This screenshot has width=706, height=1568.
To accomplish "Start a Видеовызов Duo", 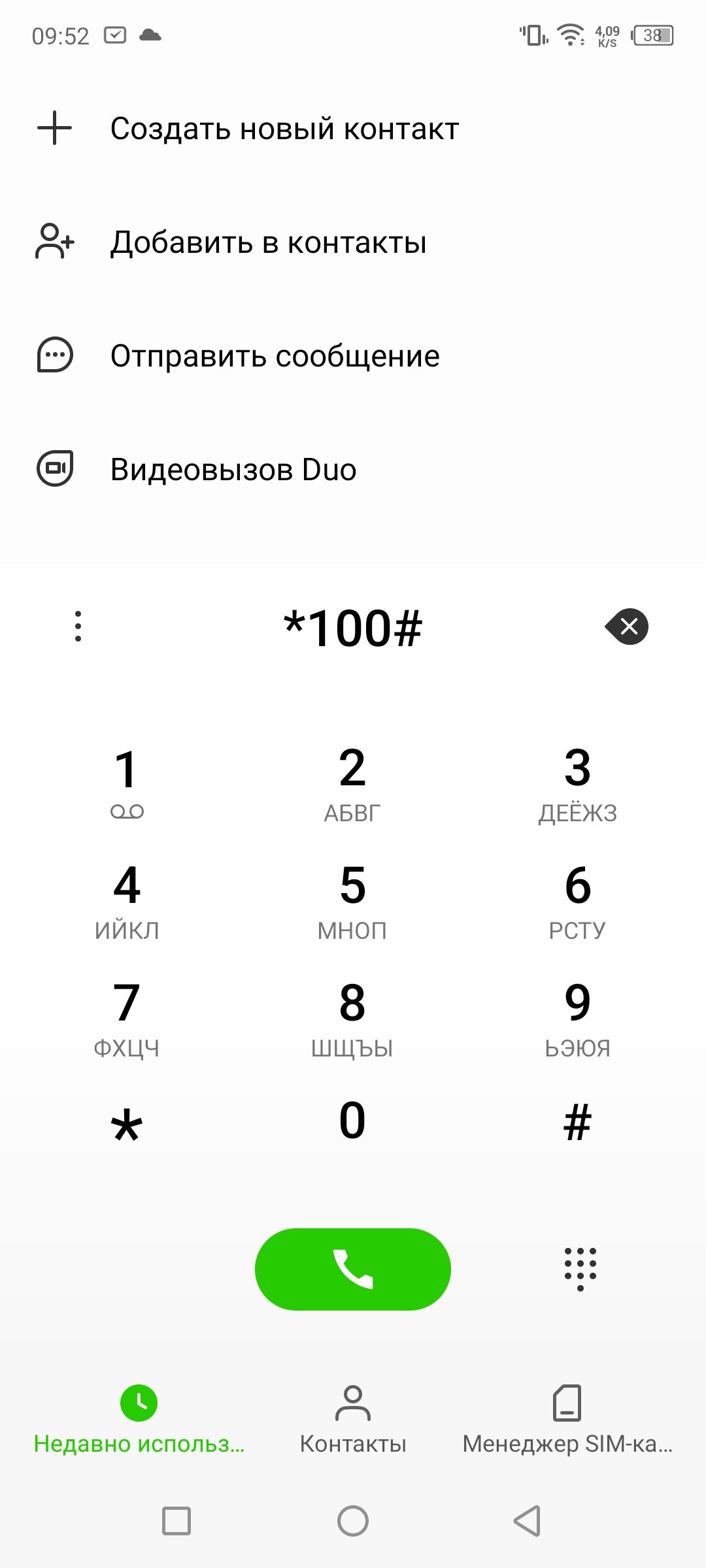I will (353, 469).
